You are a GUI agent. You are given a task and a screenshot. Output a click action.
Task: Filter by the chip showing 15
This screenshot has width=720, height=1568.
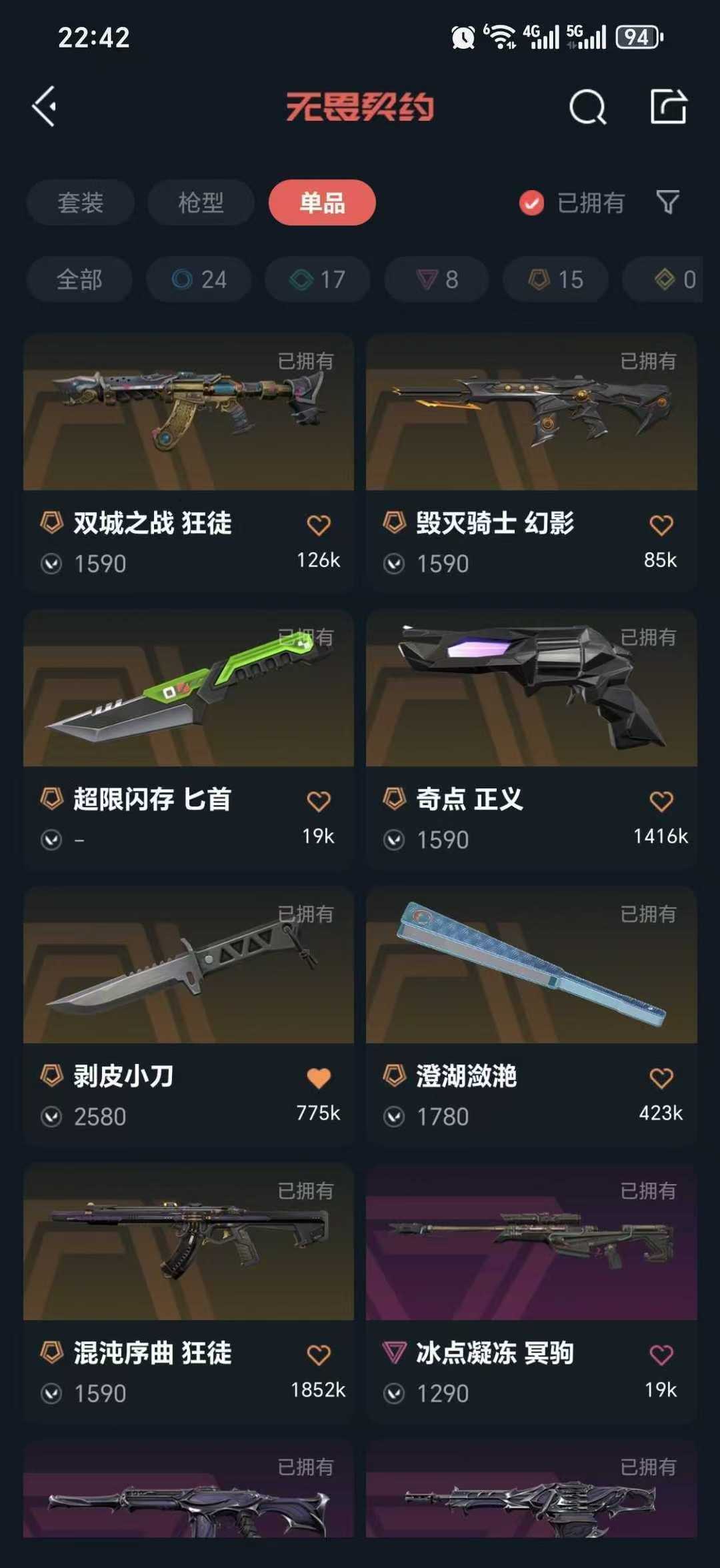pos(555,279)
